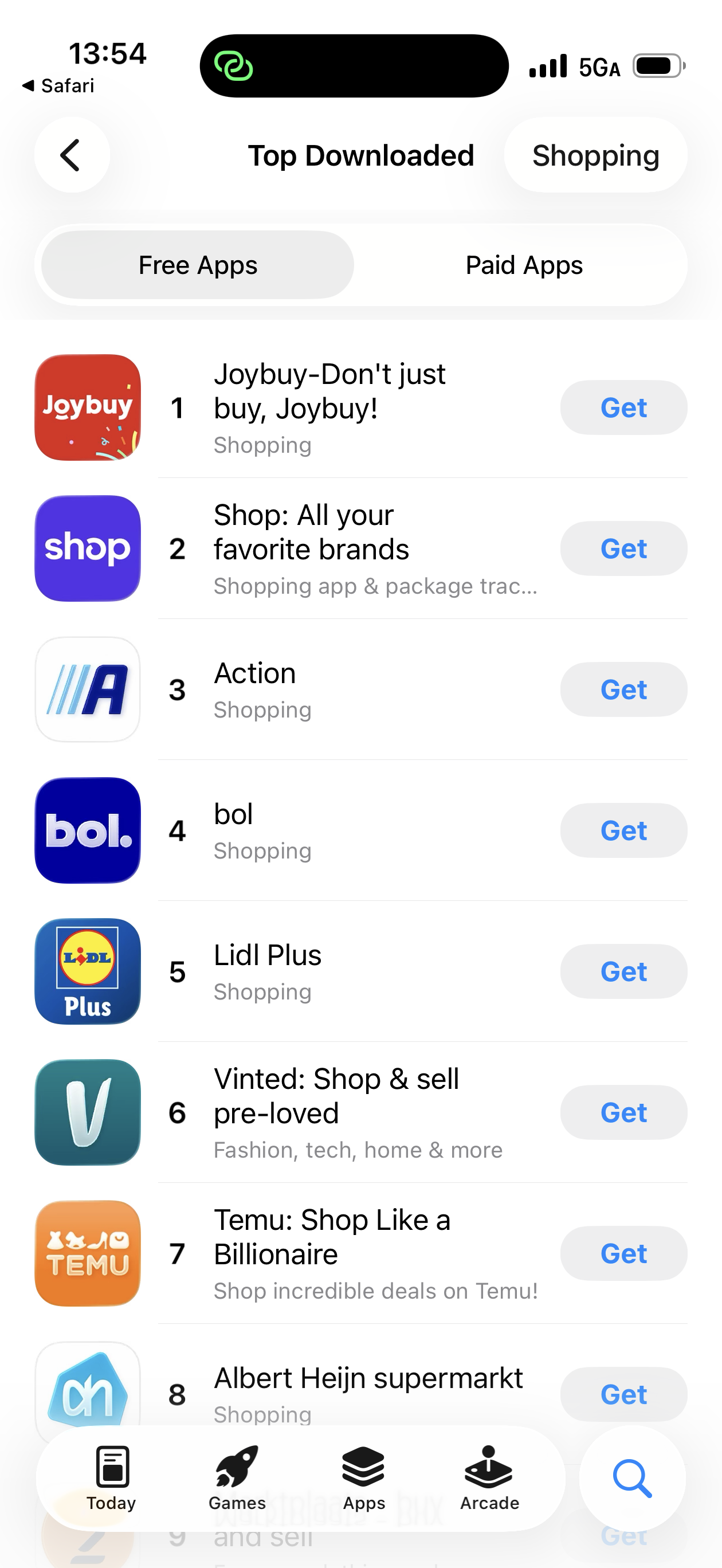Get the Shop app

click(623, 548)
